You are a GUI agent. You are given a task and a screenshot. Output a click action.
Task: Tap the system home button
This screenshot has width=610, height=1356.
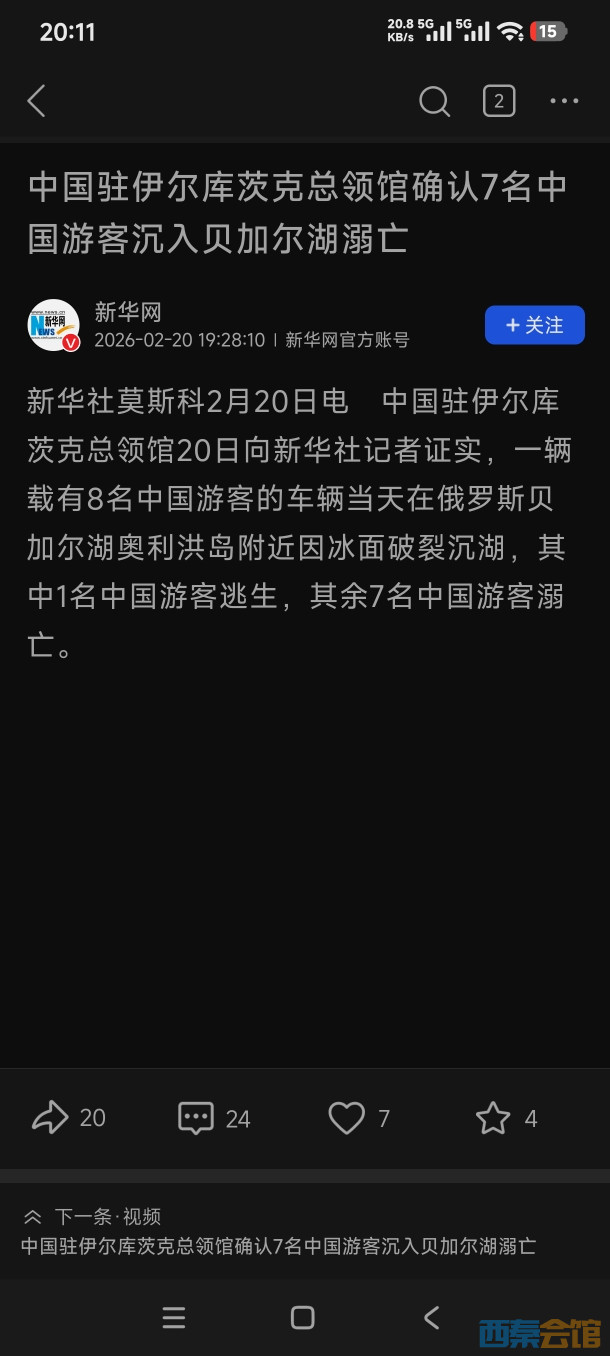coord(302,1317)
